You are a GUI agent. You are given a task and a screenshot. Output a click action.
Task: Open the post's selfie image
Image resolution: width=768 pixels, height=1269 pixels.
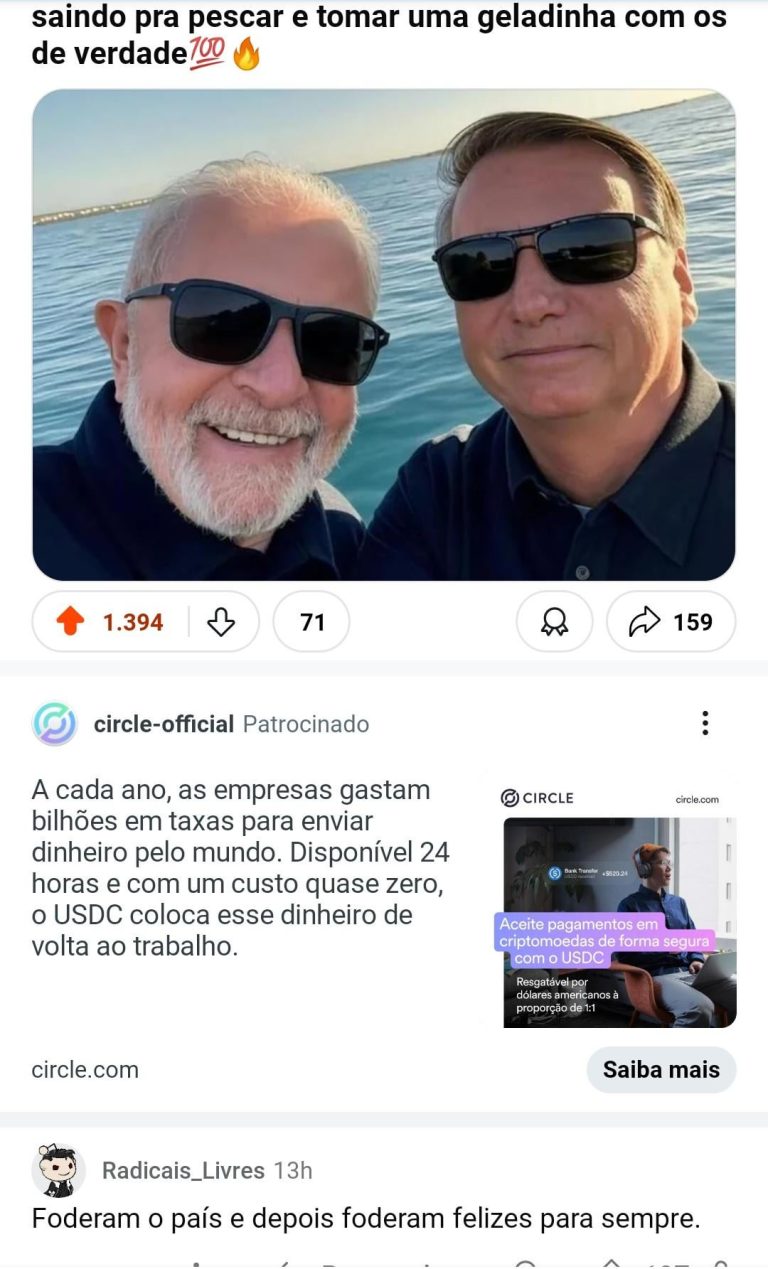(384, 335)
